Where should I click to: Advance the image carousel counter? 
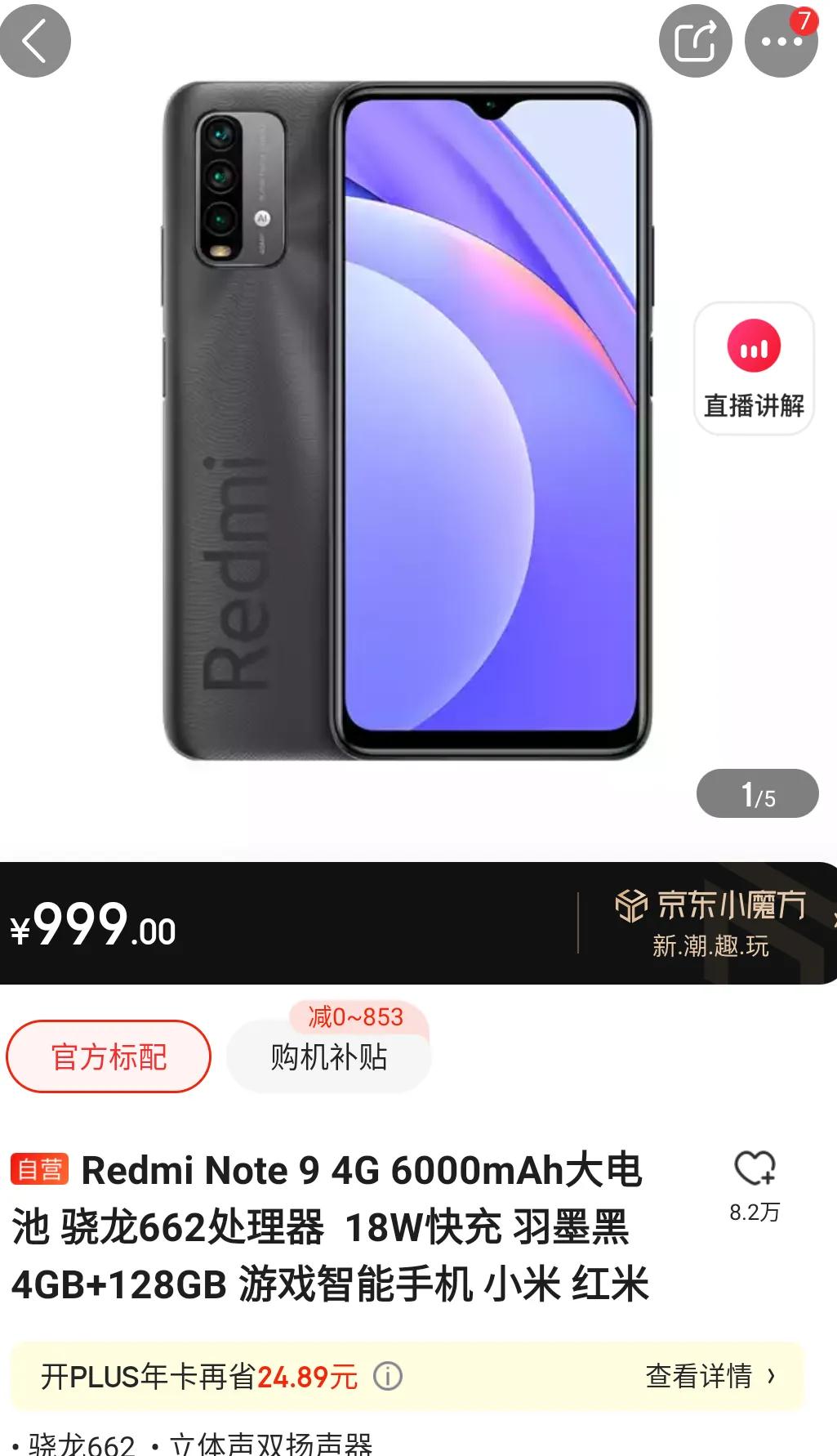click(758, 792)
